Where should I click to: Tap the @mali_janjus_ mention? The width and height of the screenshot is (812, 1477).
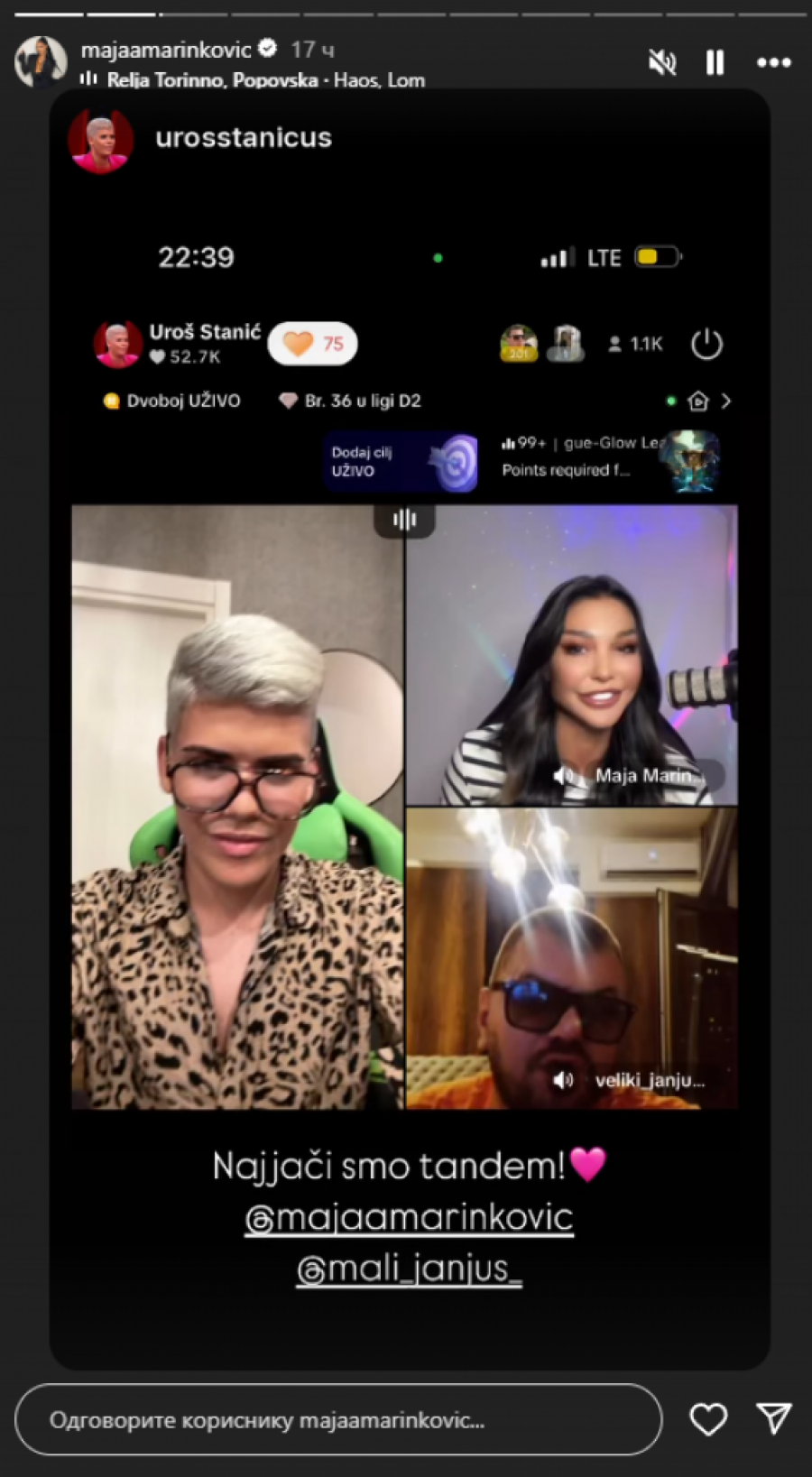409,1268
